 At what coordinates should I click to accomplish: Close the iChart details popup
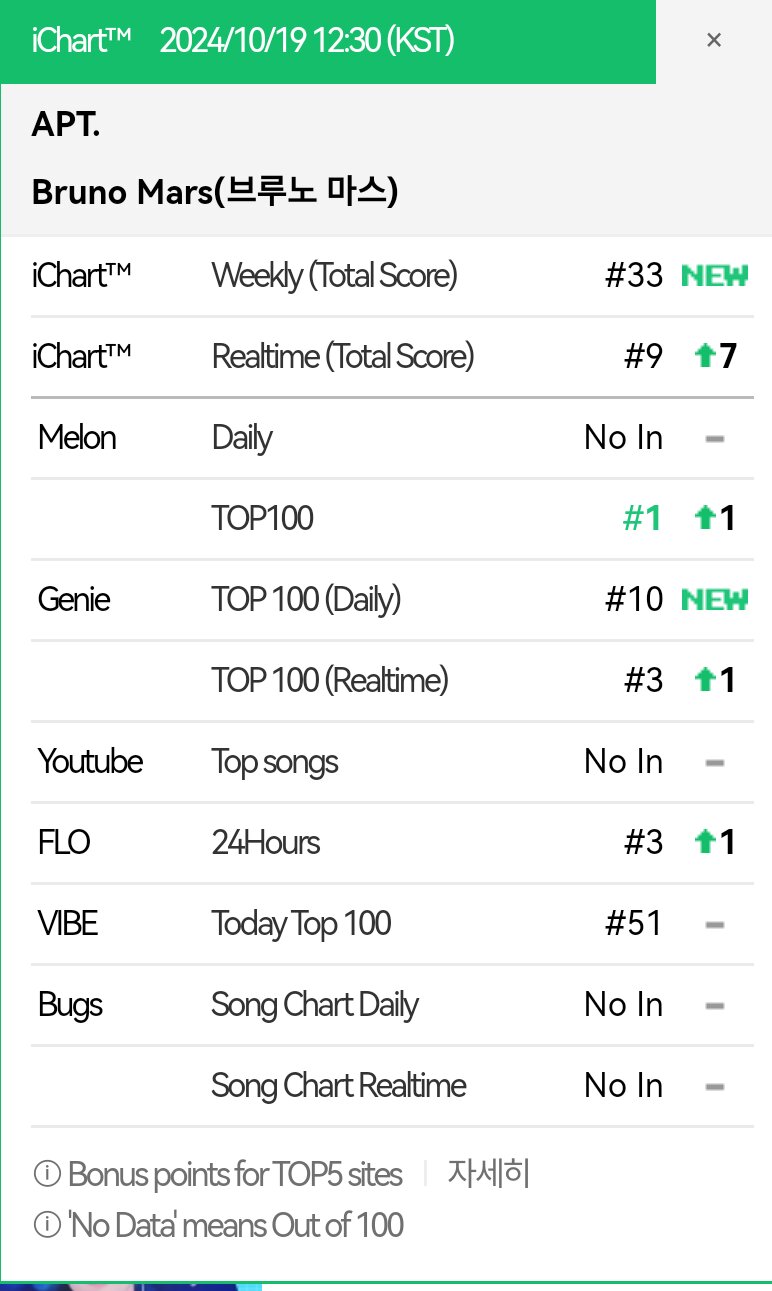tap(714, 40)
